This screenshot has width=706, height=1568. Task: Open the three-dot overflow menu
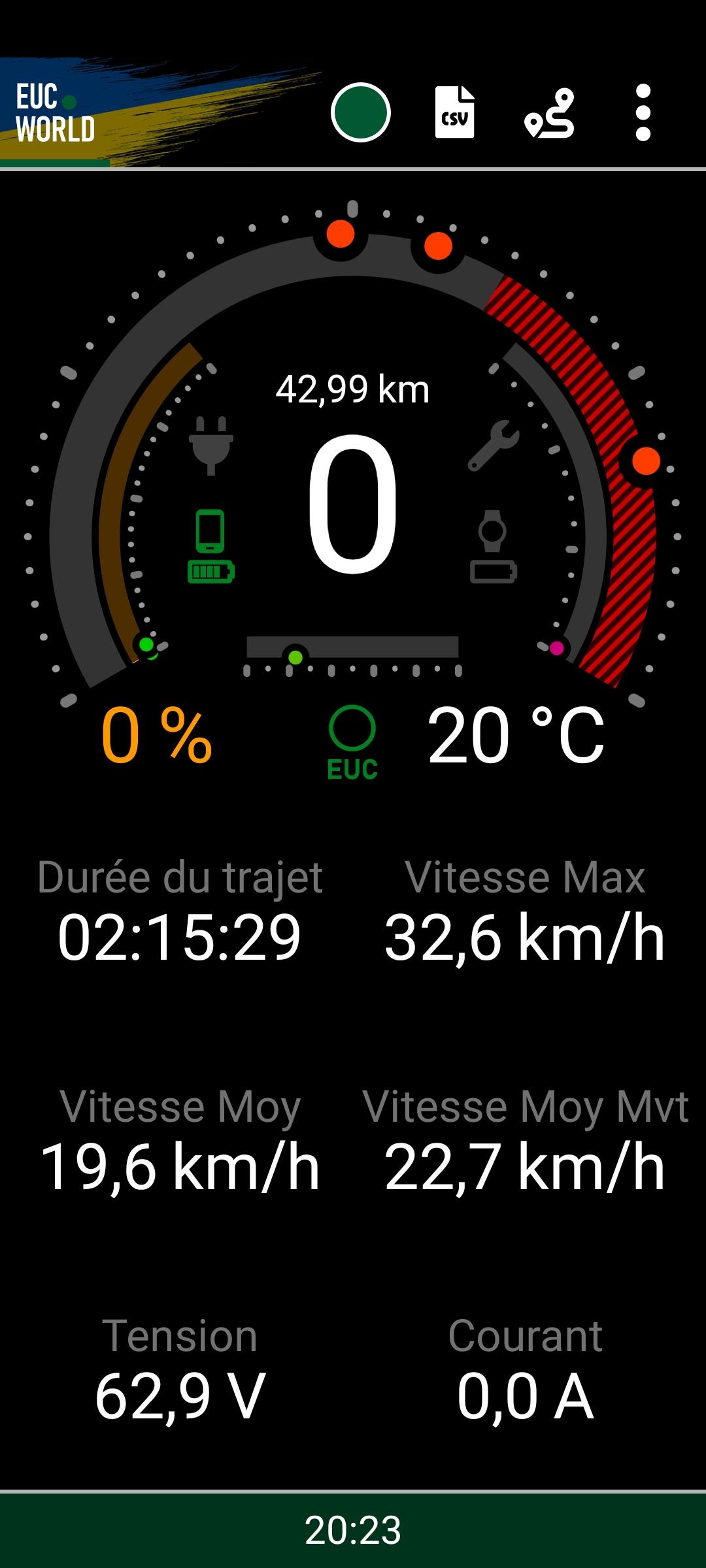tap(643, 112)
